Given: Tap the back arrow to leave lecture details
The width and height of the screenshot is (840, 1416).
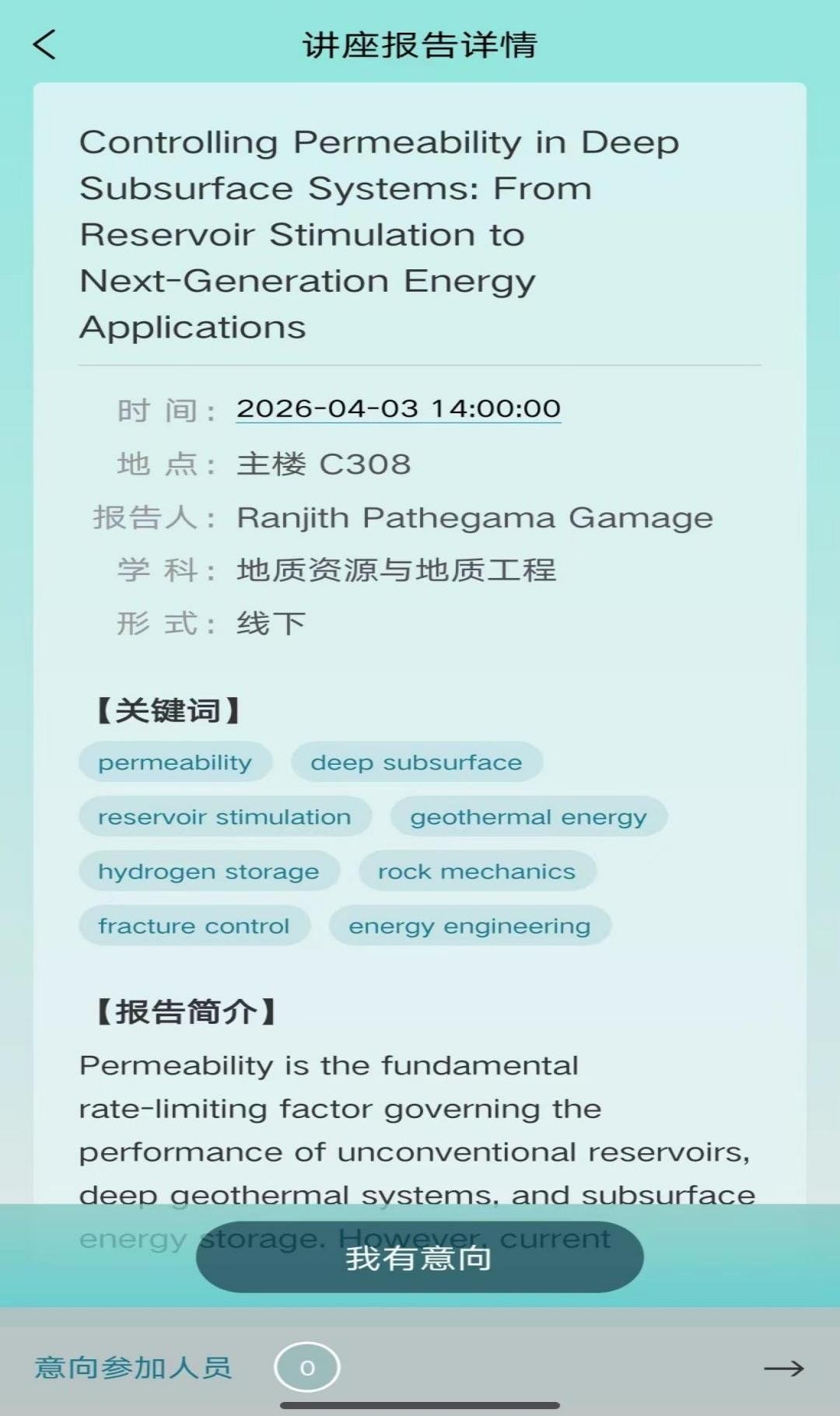Looking at the screenshot, I should coord(44,44).
